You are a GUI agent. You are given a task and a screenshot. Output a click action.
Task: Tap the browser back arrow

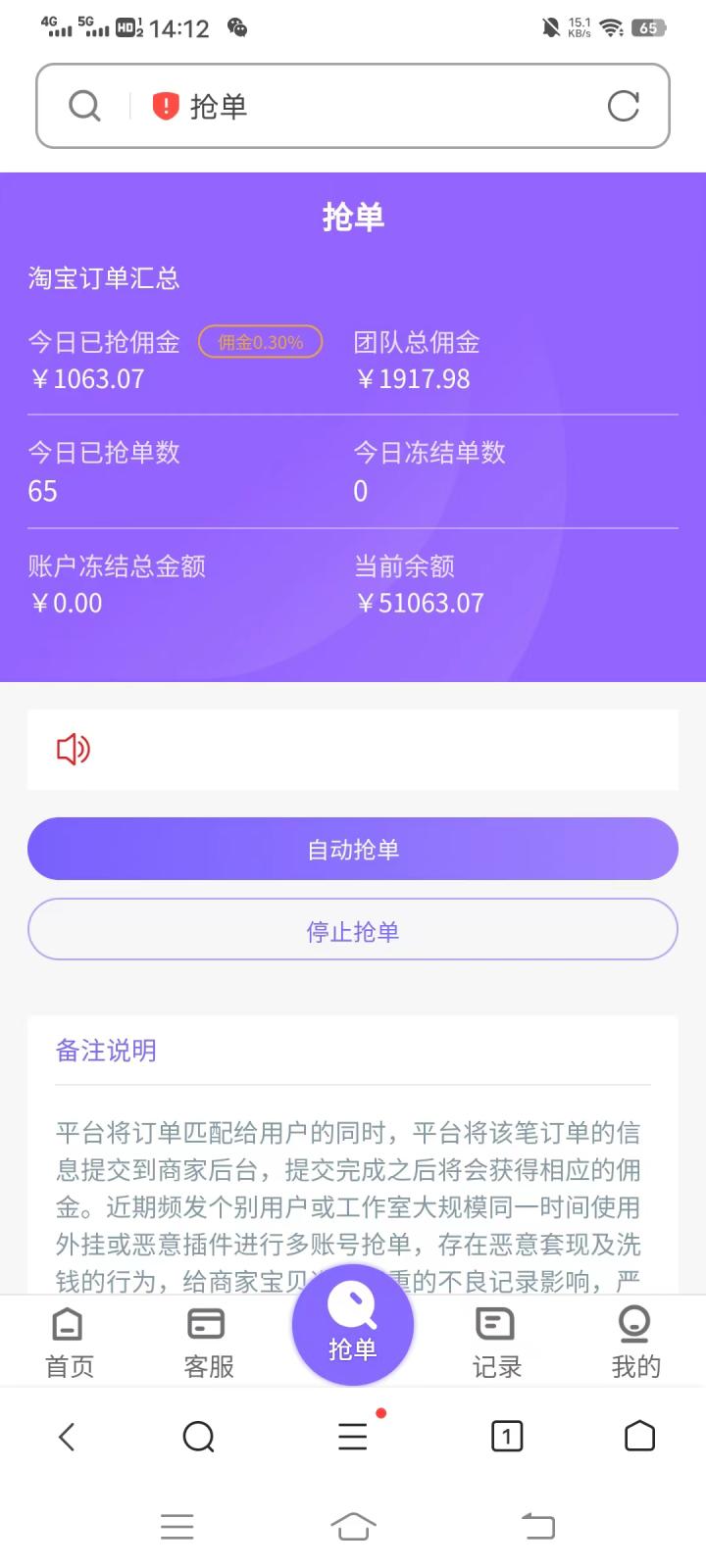(x=66, y=1437)
